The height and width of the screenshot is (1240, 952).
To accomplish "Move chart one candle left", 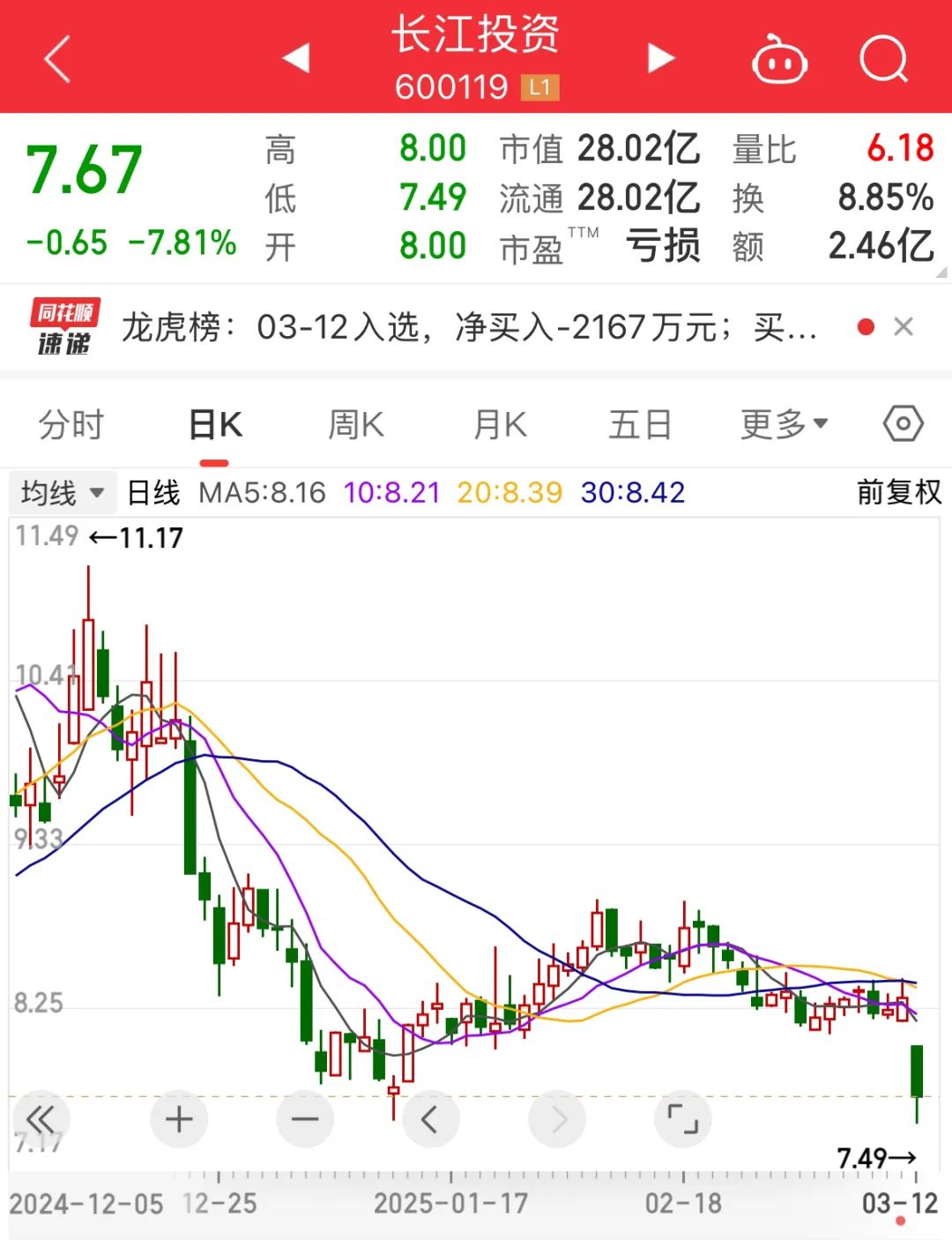I will [430, 1119].
